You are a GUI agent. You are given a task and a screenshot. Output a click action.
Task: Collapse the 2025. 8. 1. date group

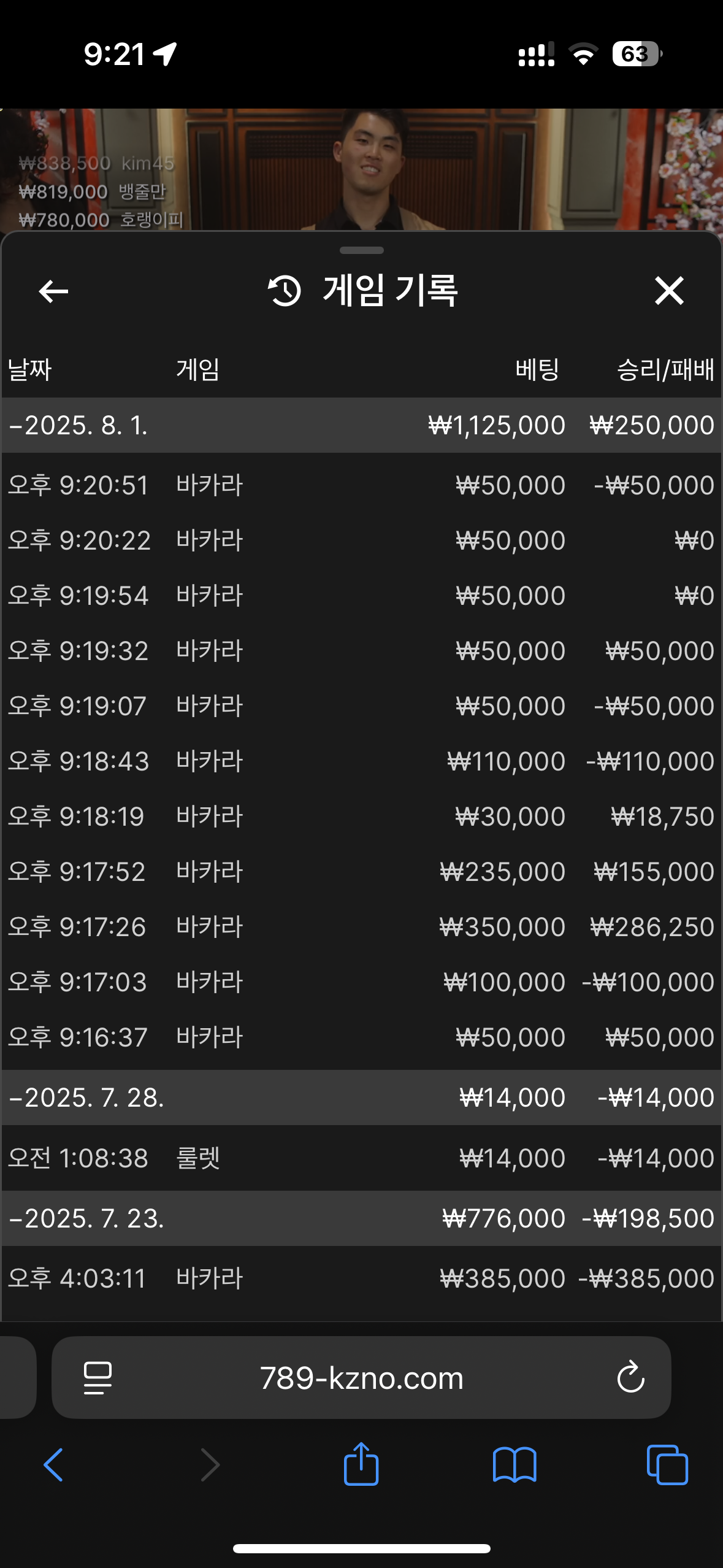coord(80,425)
